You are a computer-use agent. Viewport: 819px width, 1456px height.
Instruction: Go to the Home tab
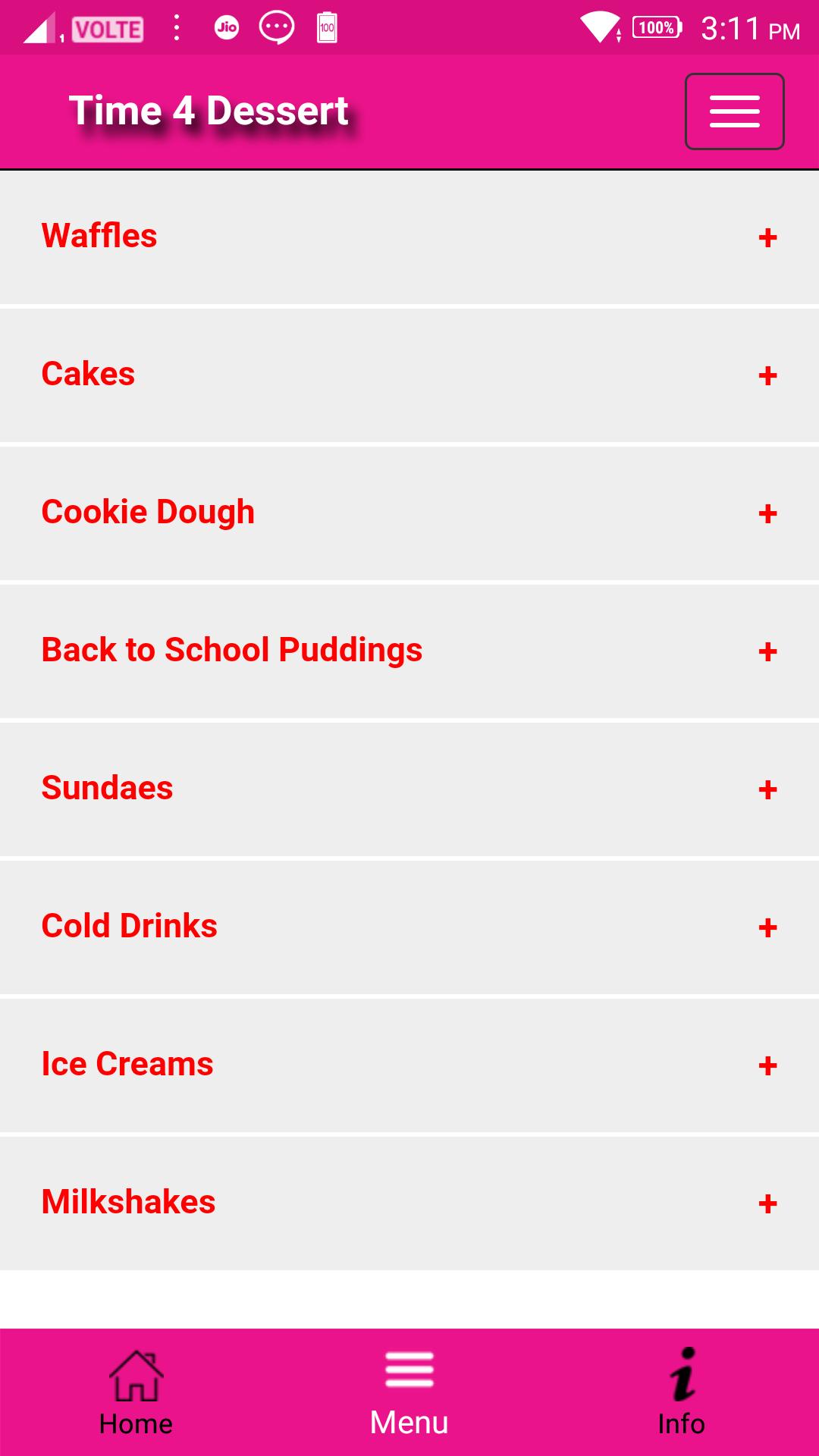136,1393
